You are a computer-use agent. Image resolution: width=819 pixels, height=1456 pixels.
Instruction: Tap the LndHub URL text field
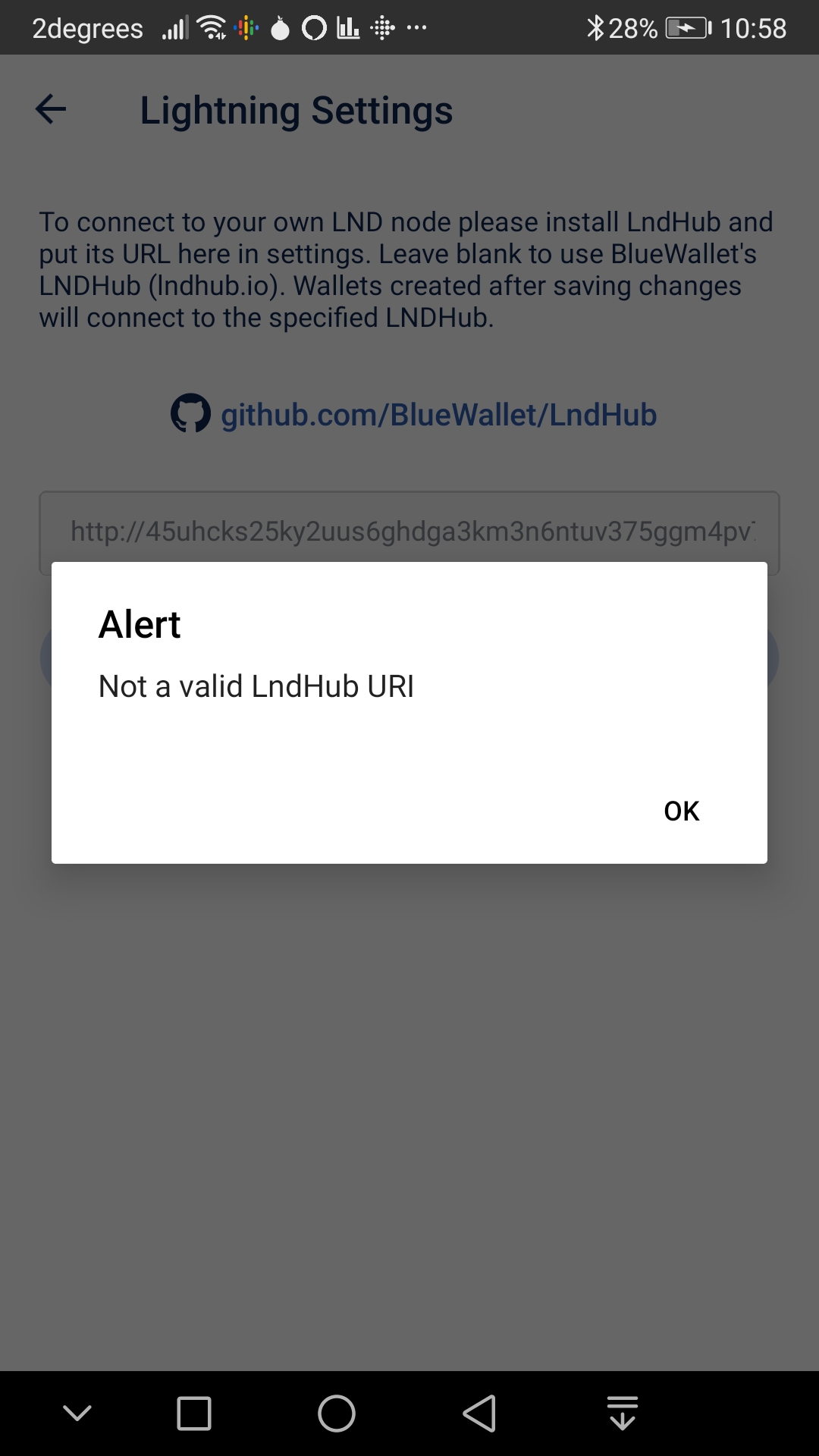pyautogui.click(x=409, y=531)
